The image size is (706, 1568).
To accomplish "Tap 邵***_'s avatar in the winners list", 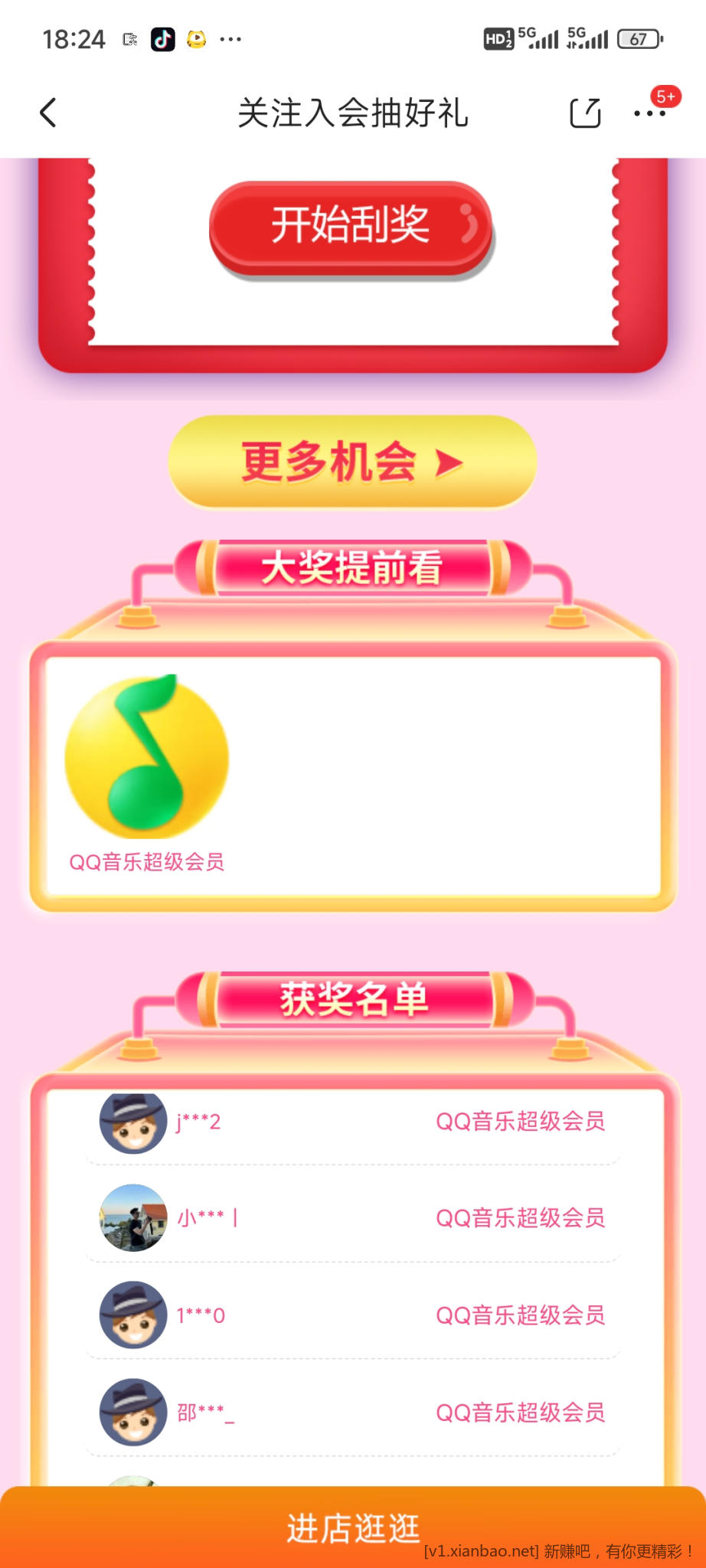I will 132,1413.
